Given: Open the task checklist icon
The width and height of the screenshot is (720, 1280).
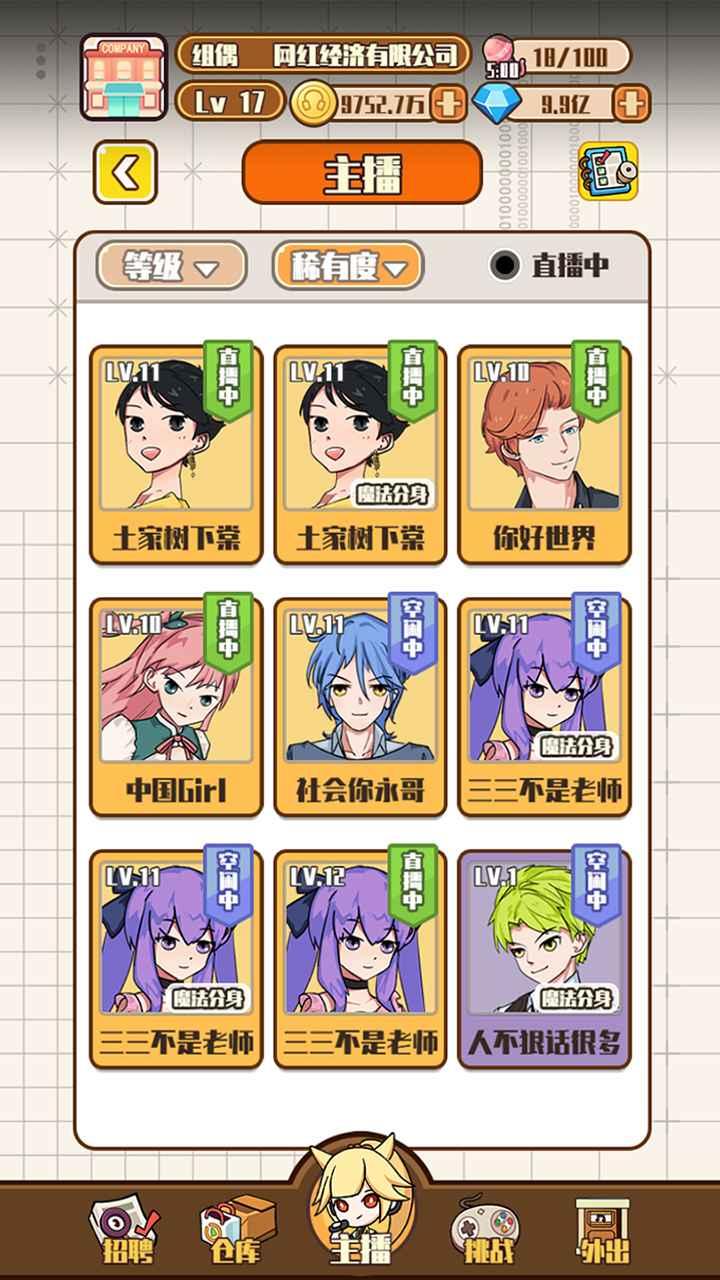Looking at the screenshot, I should [x=609, y=172].
